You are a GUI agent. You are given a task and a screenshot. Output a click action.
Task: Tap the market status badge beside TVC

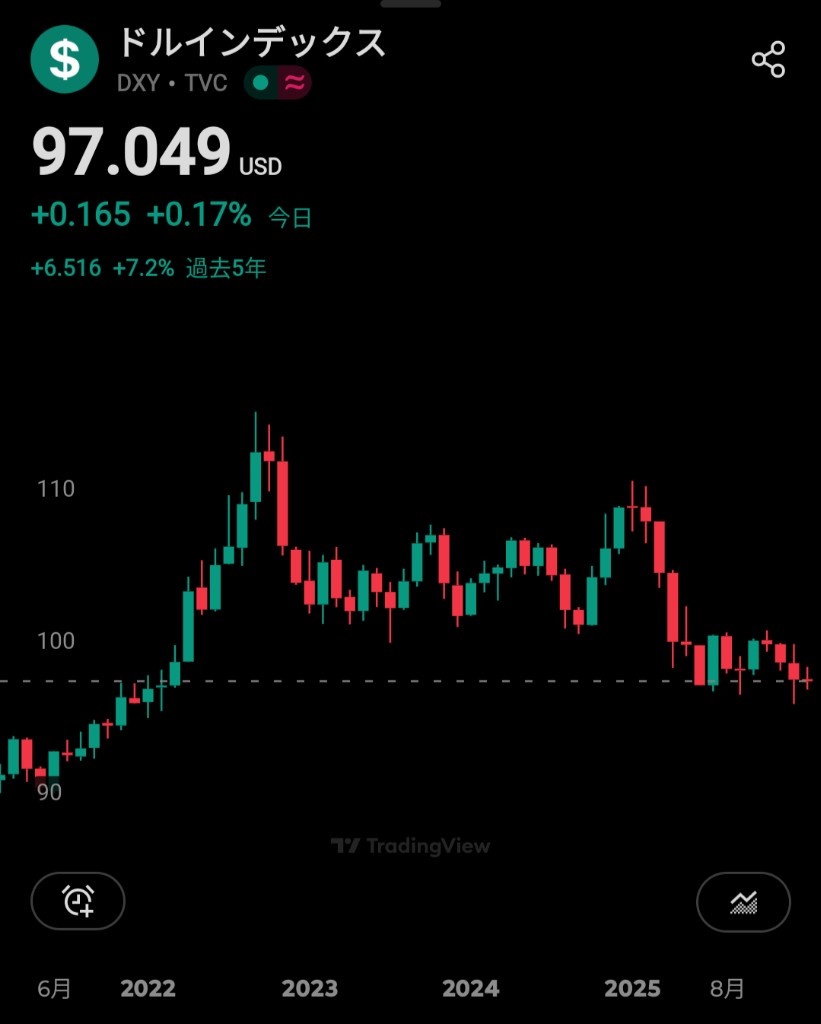[277, 84]
